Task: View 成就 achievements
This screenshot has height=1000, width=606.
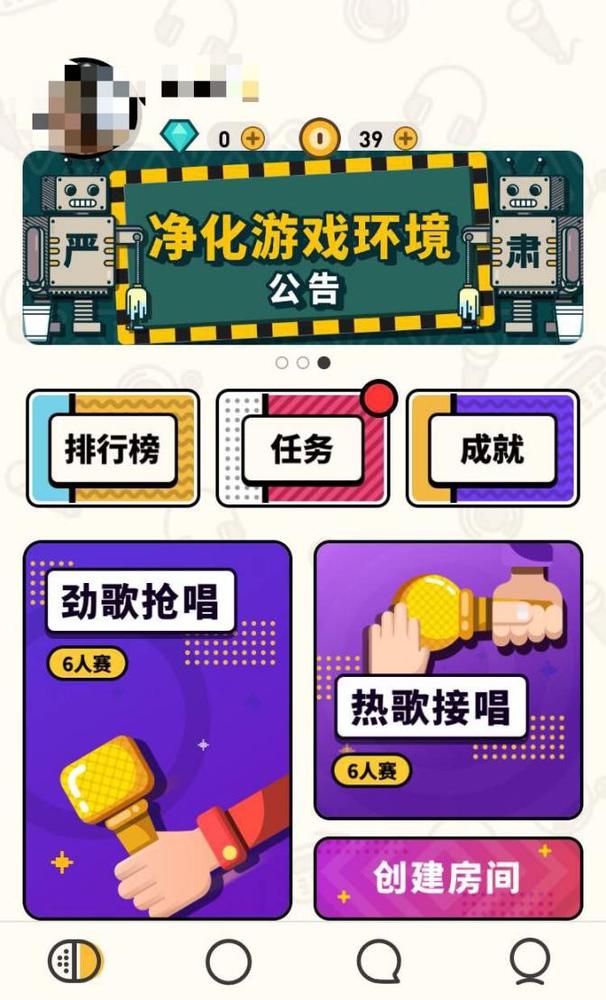Action: [x=492, y=449]
